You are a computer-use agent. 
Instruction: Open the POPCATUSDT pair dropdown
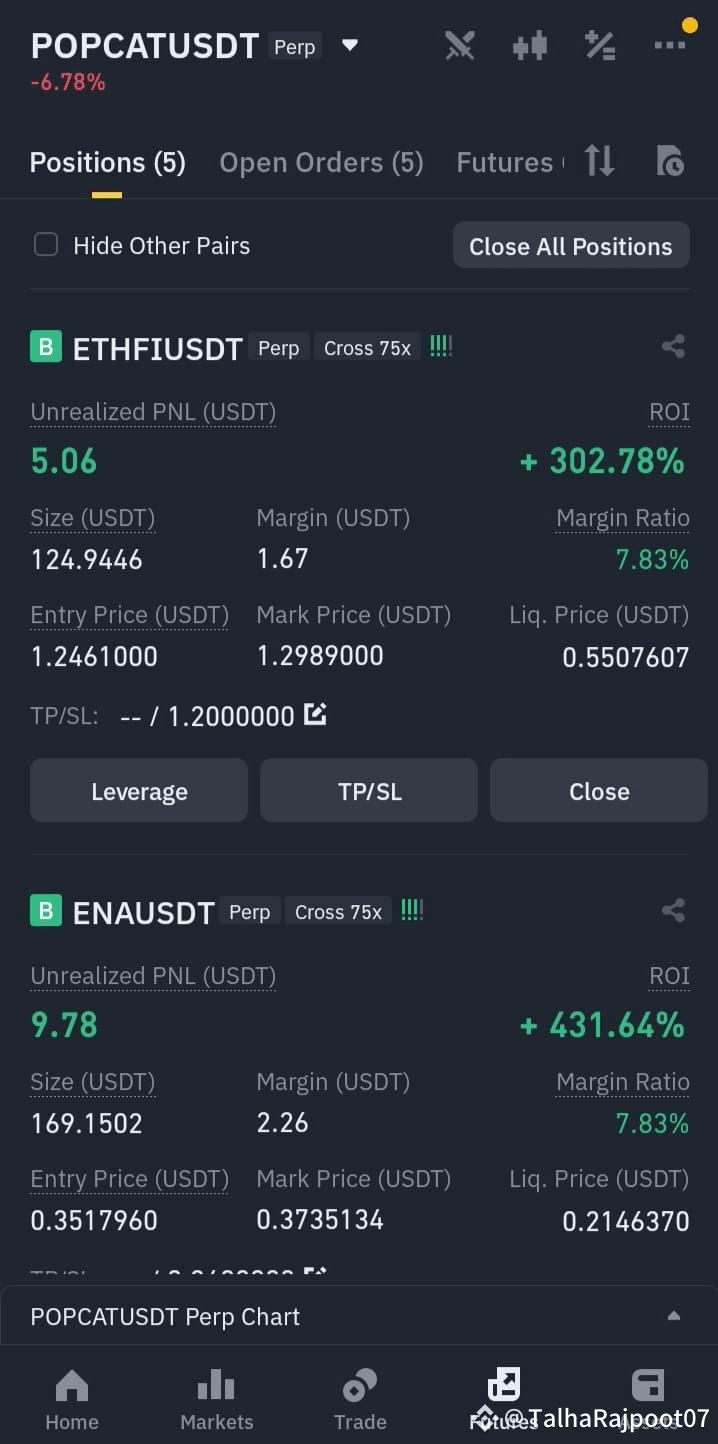tap(349, 45)
